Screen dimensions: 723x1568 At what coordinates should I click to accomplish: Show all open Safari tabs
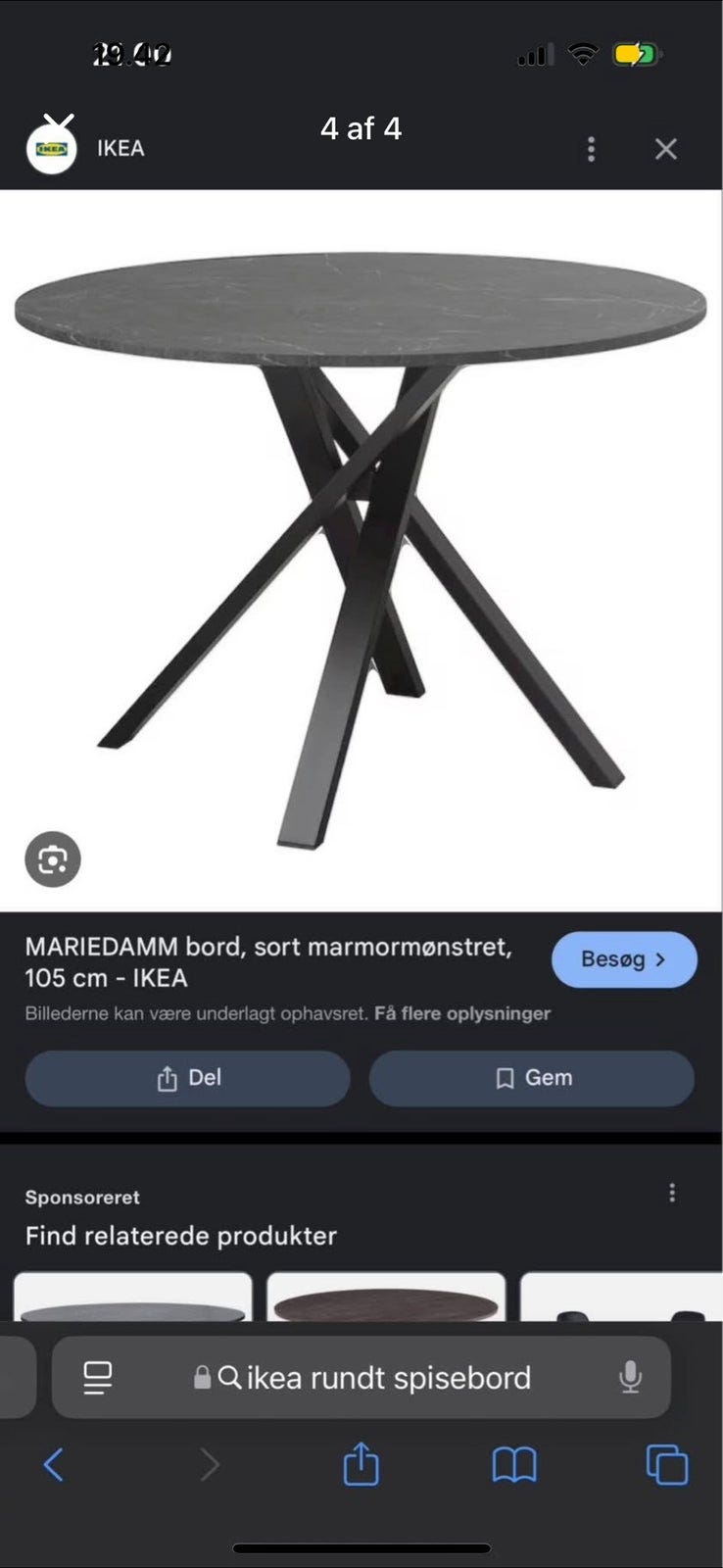pos(667,1465)
